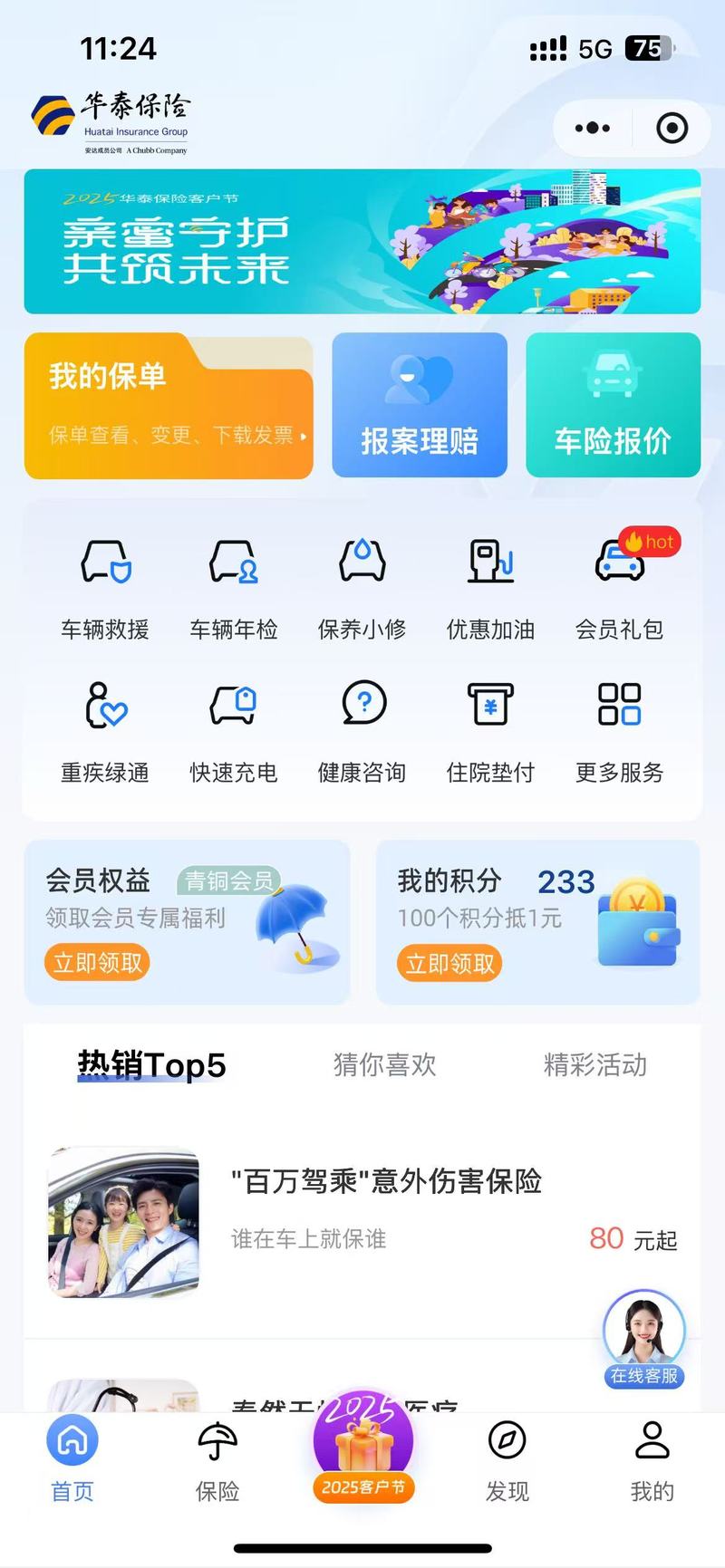Tap 报案理赔 to file a claim
The height and width of the screenshot is (1568, 725).
pyautogui.click(x=420, y=405)
